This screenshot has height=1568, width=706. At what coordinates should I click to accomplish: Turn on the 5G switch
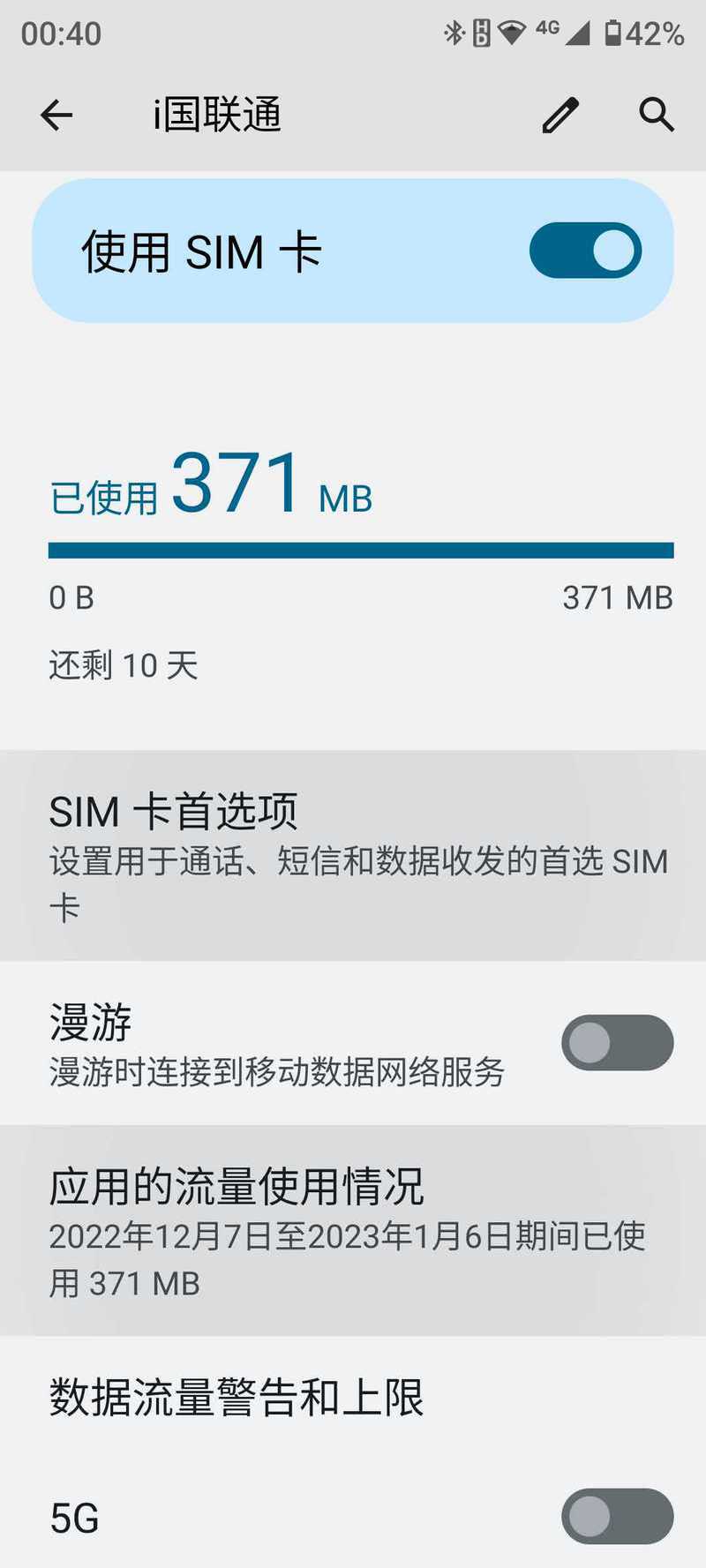pos(617,1516)
